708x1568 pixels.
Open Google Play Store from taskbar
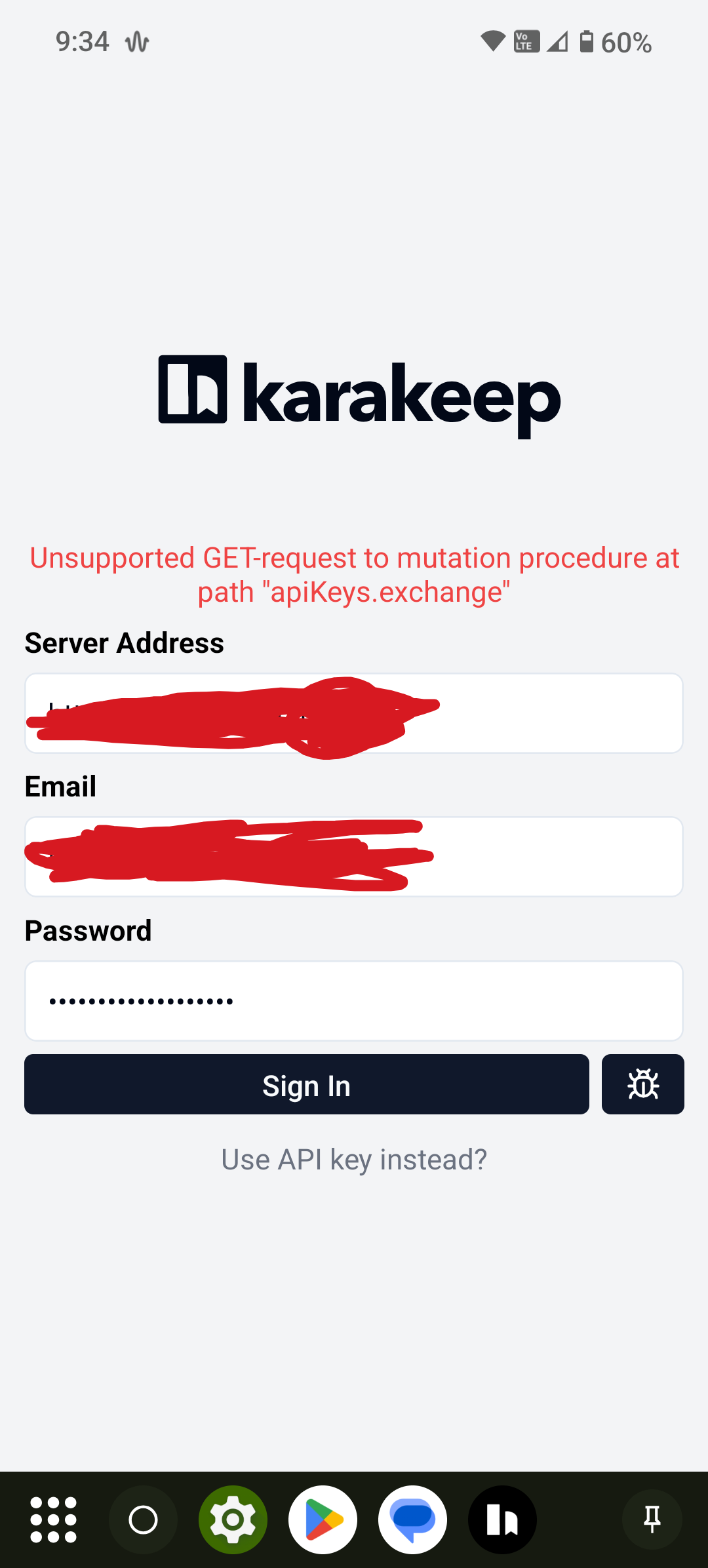(323, 1519)
